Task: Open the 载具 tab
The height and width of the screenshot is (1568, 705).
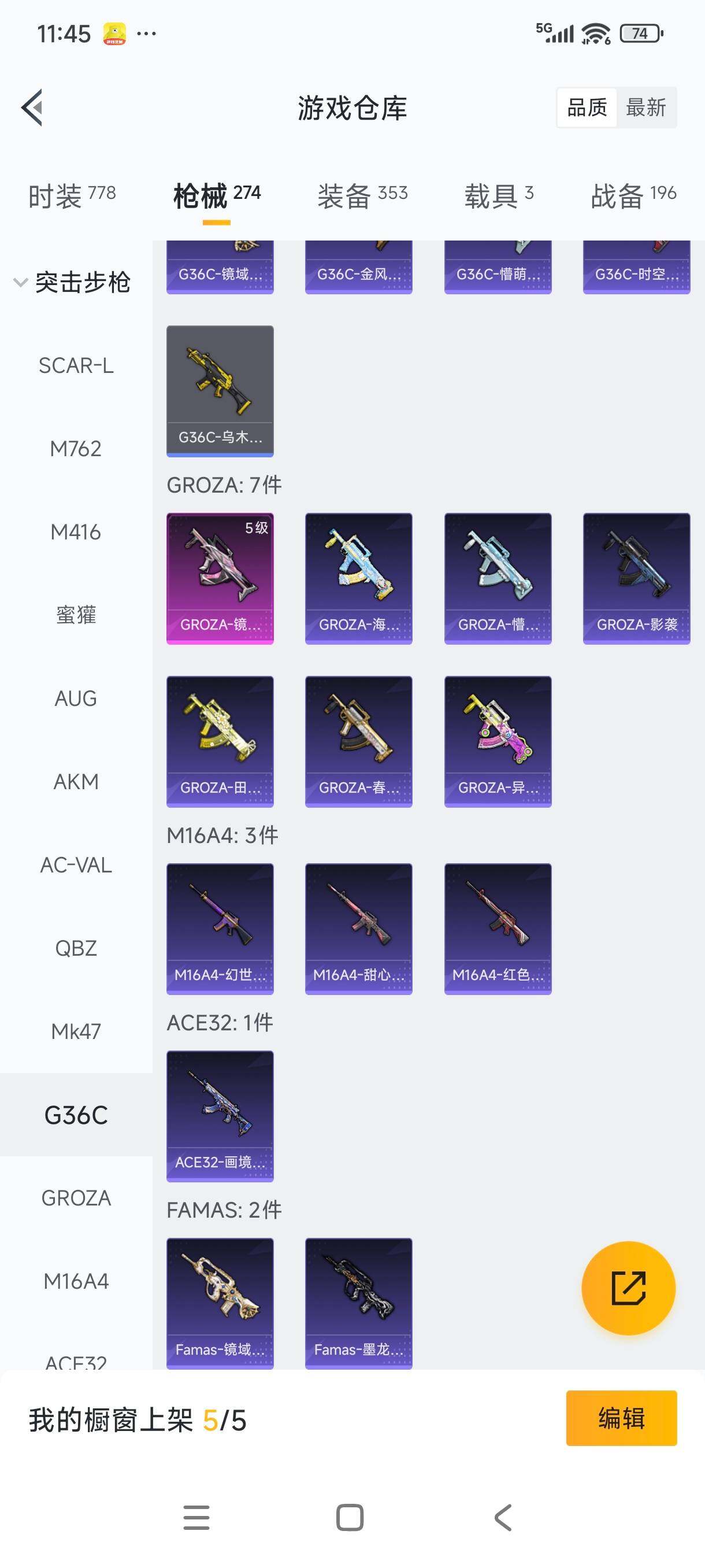Action: 498,196
